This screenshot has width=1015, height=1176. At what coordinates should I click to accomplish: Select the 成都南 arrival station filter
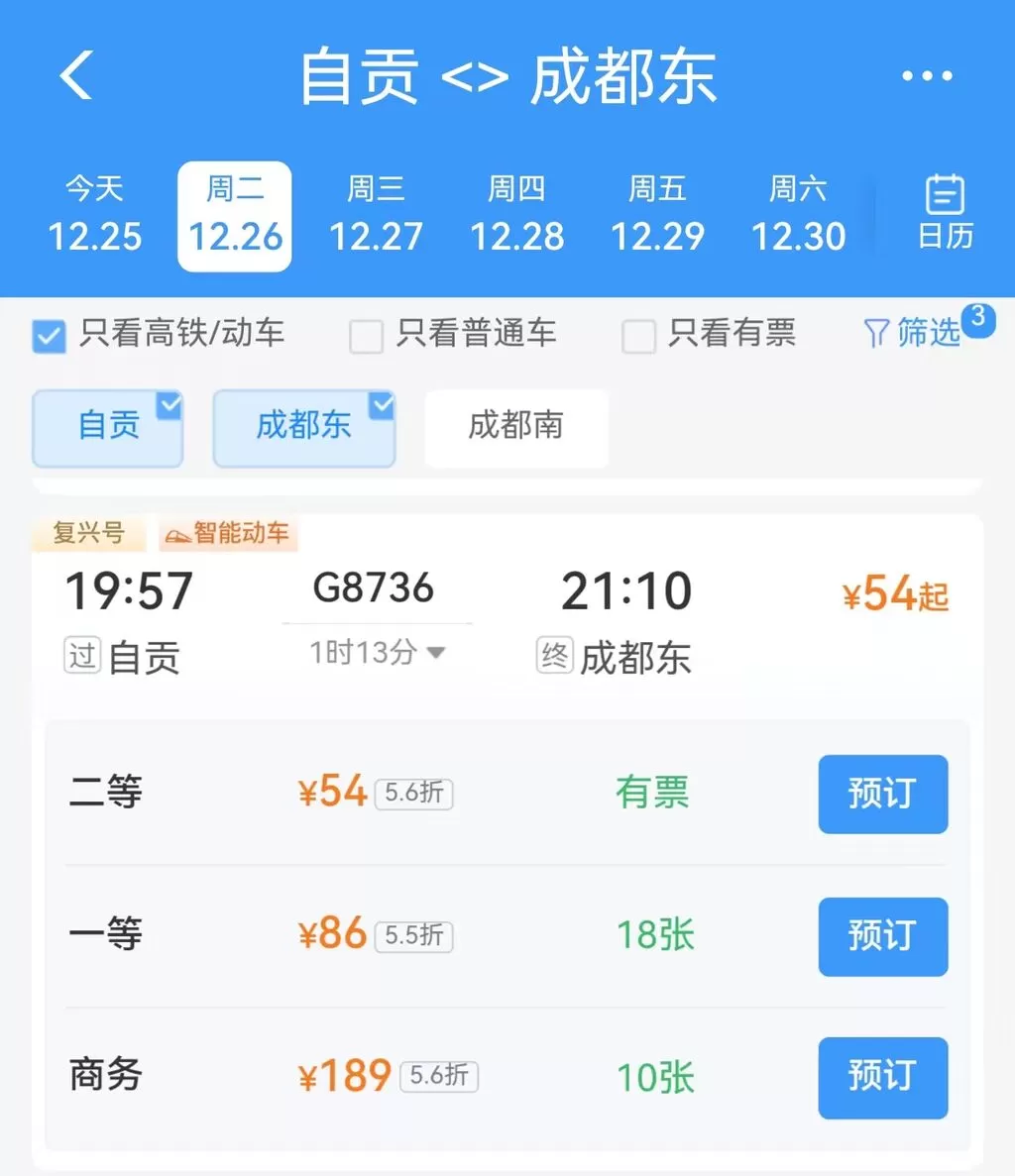point(515,428)
